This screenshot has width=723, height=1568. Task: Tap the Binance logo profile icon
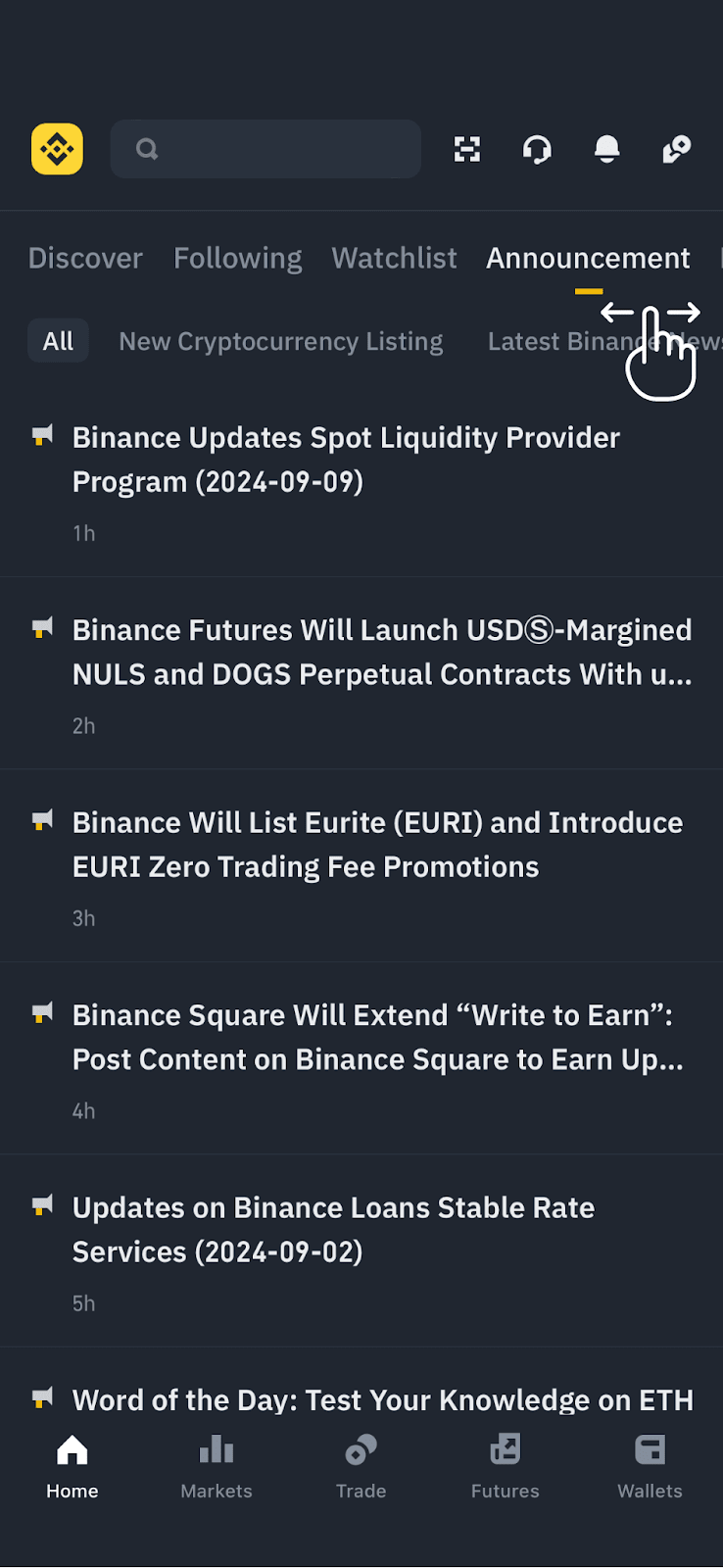pos(57,149)
